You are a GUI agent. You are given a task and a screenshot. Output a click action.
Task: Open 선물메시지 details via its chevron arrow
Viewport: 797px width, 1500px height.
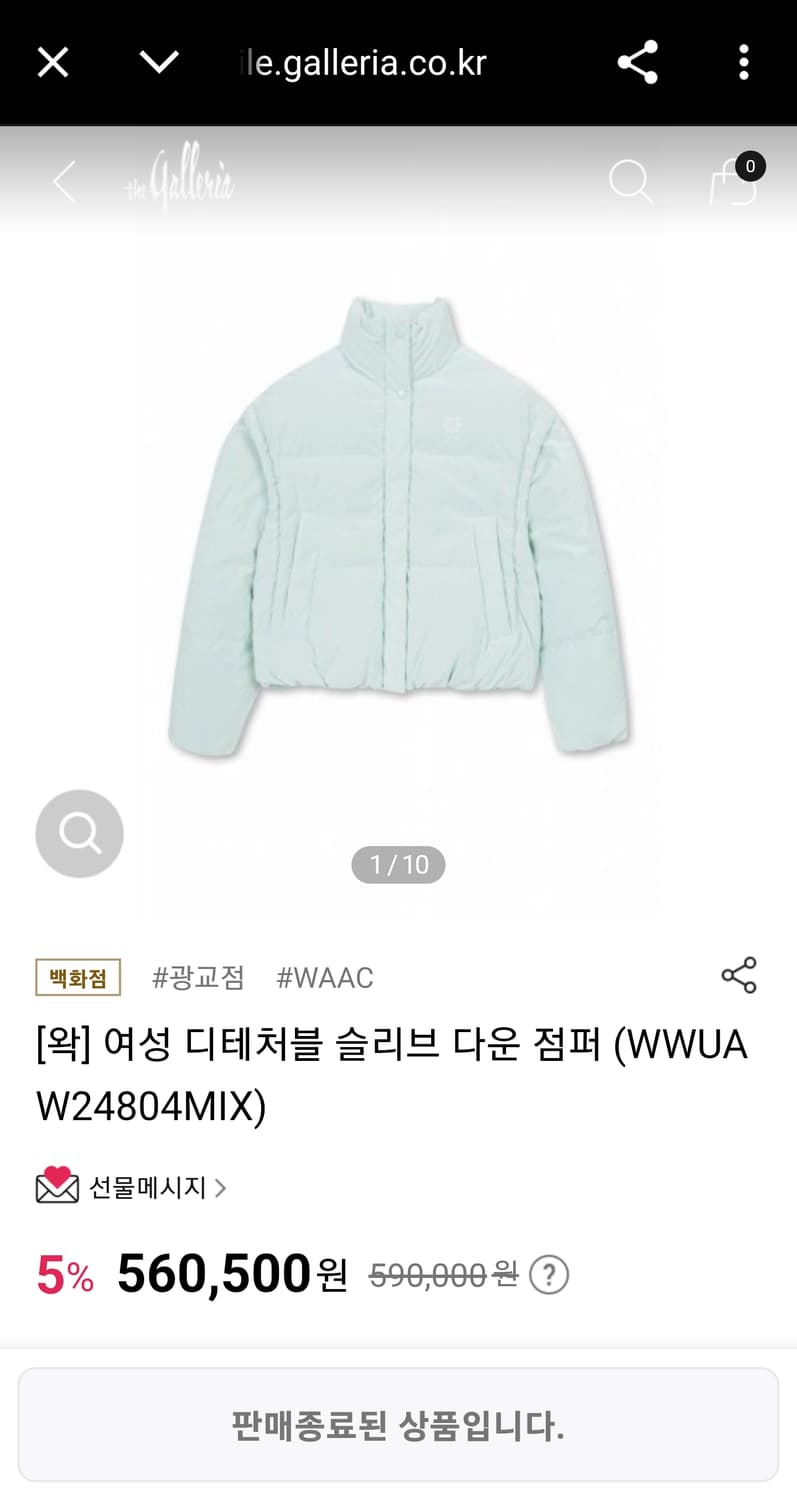223,1187
